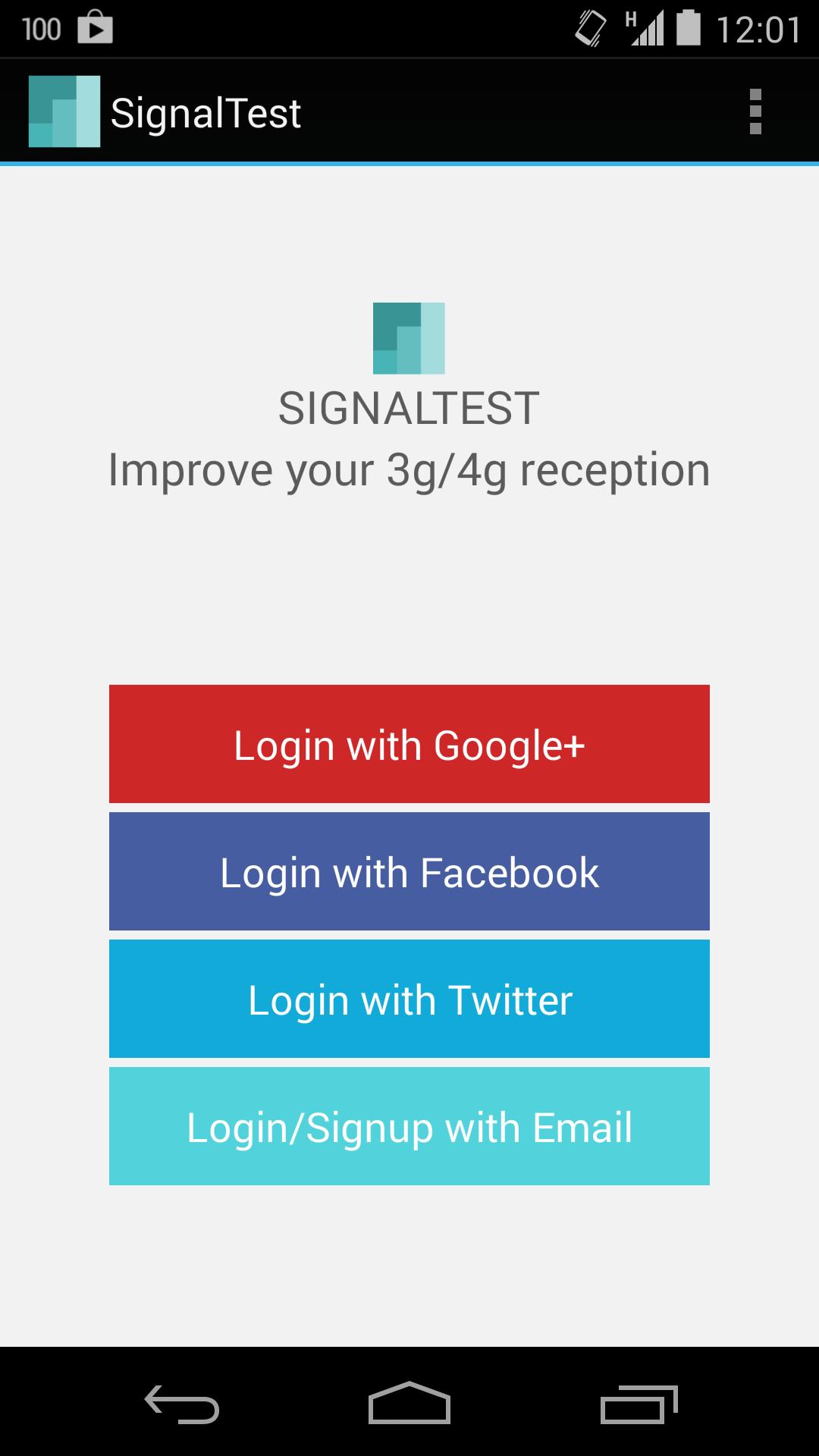
Task: Tap the red Google+ login bar
Action: (409, 745)
